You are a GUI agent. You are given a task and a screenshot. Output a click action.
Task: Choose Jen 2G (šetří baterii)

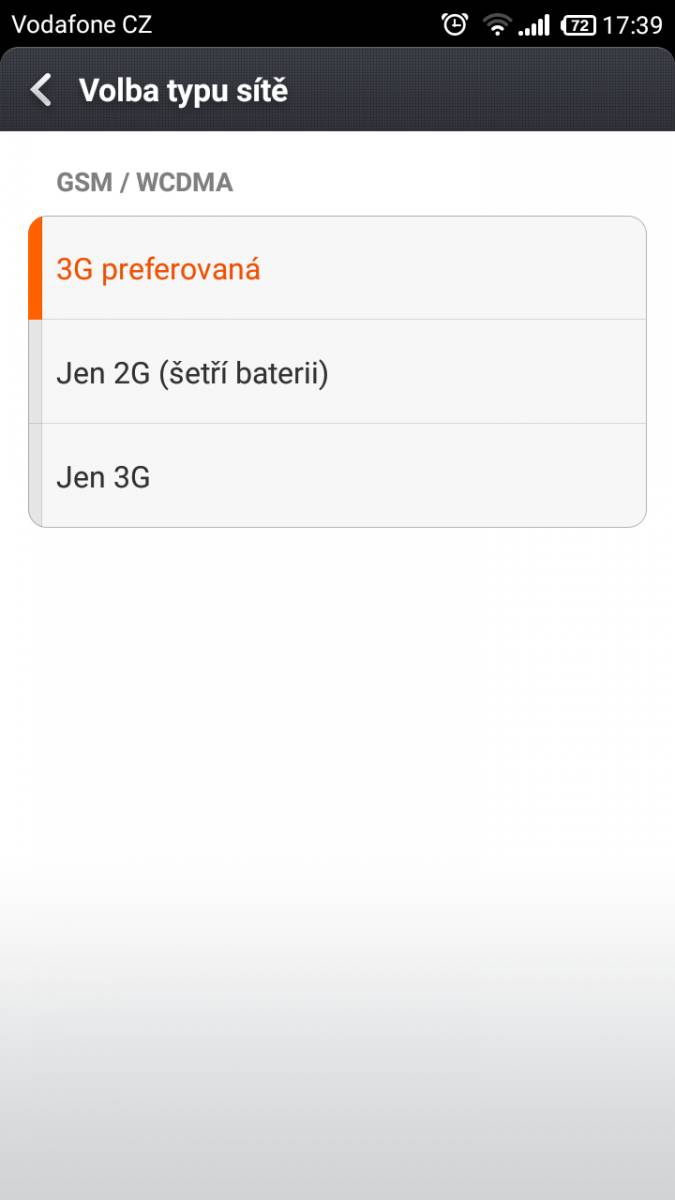pos(337,372)
